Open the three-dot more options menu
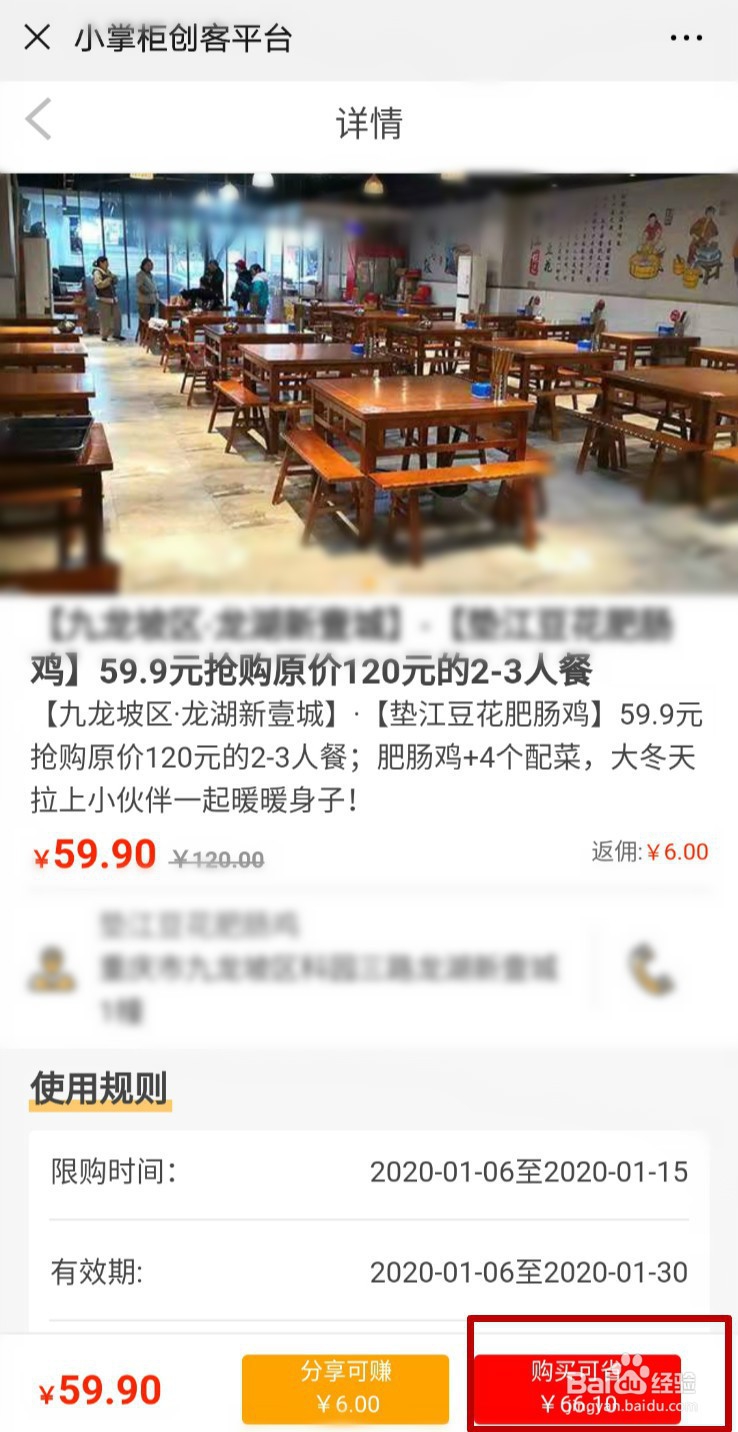 tap(686, 38)
